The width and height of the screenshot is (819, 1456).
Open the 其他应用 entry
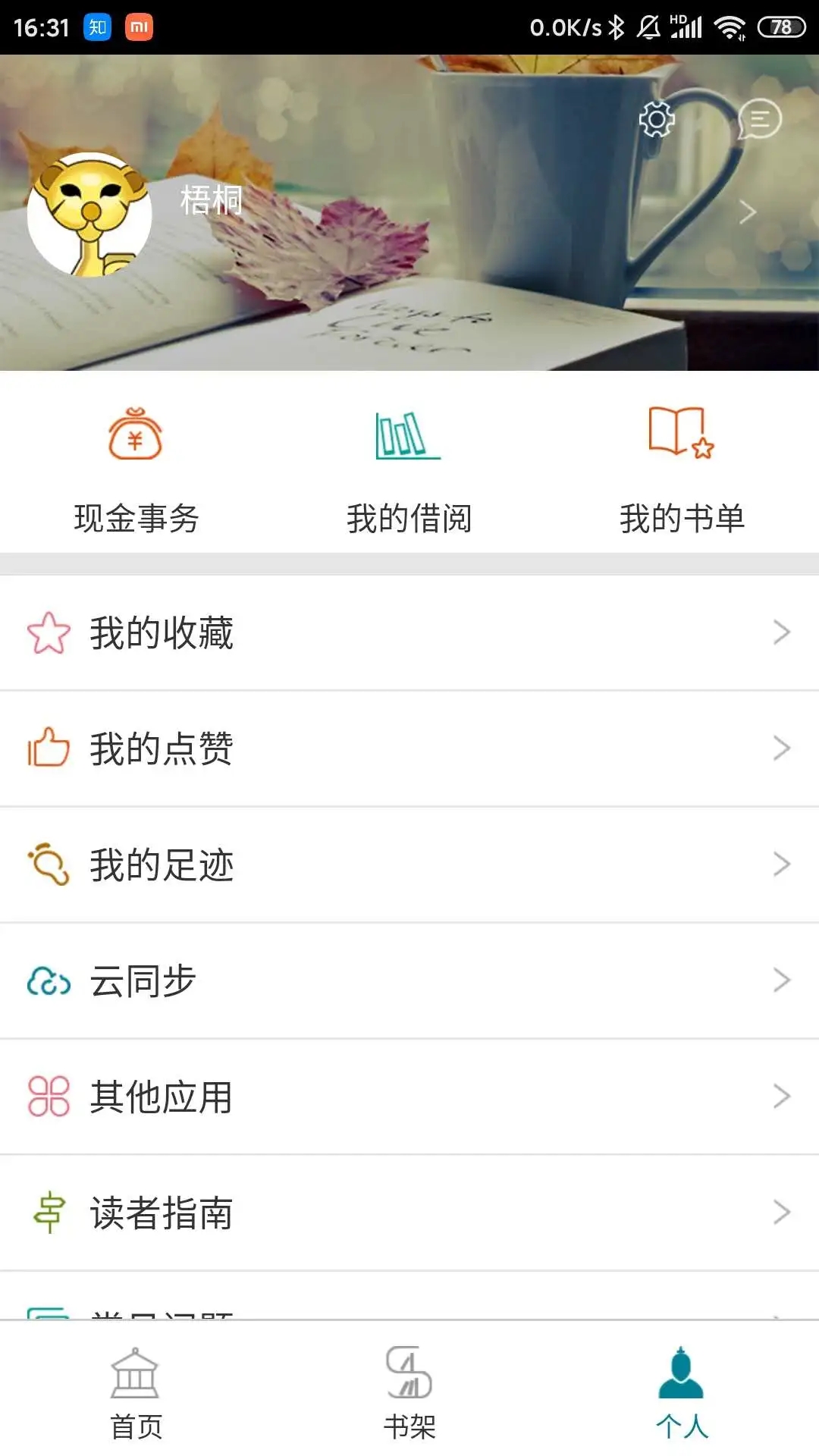pyautogui.click(x=163, y=1096)
